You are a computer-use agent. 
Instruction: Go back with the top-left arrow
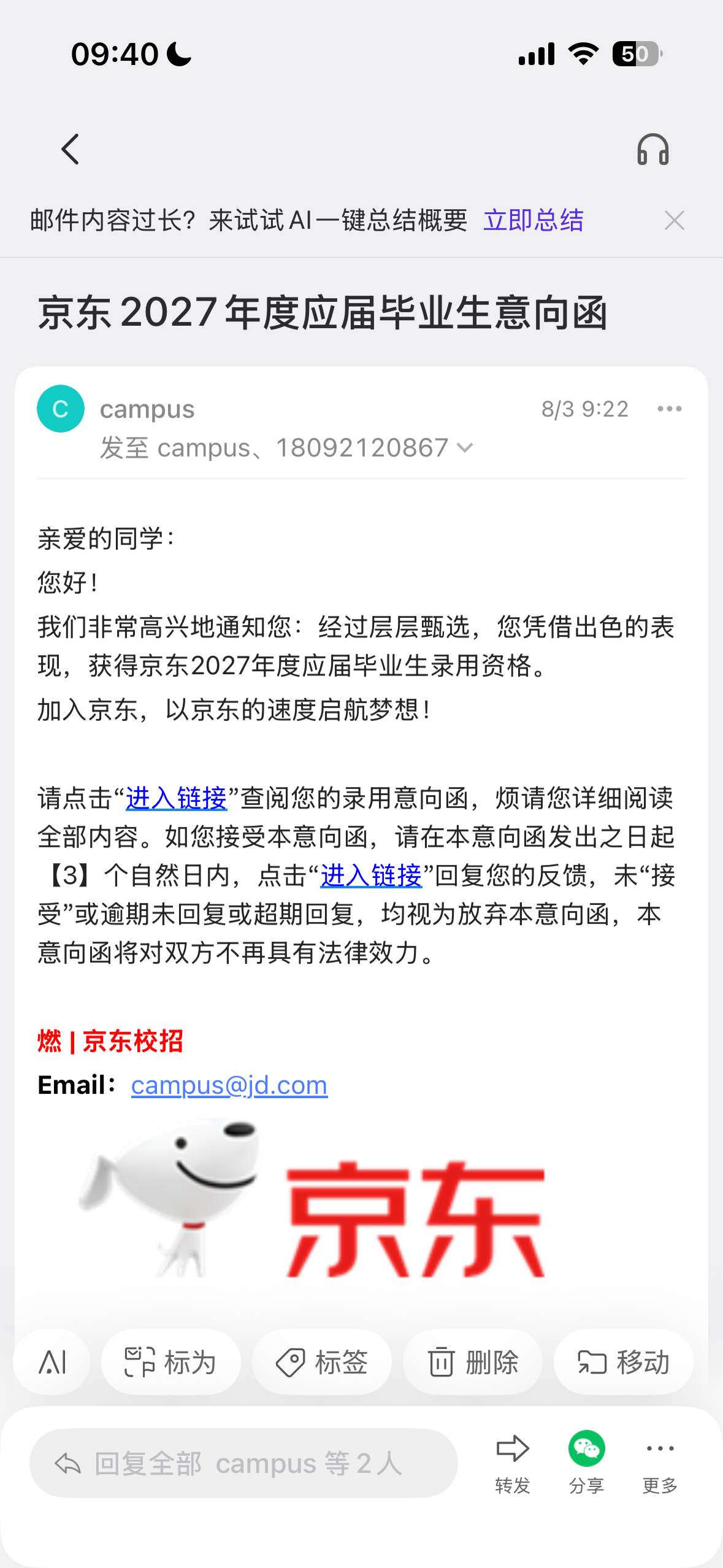coord(71,149)
